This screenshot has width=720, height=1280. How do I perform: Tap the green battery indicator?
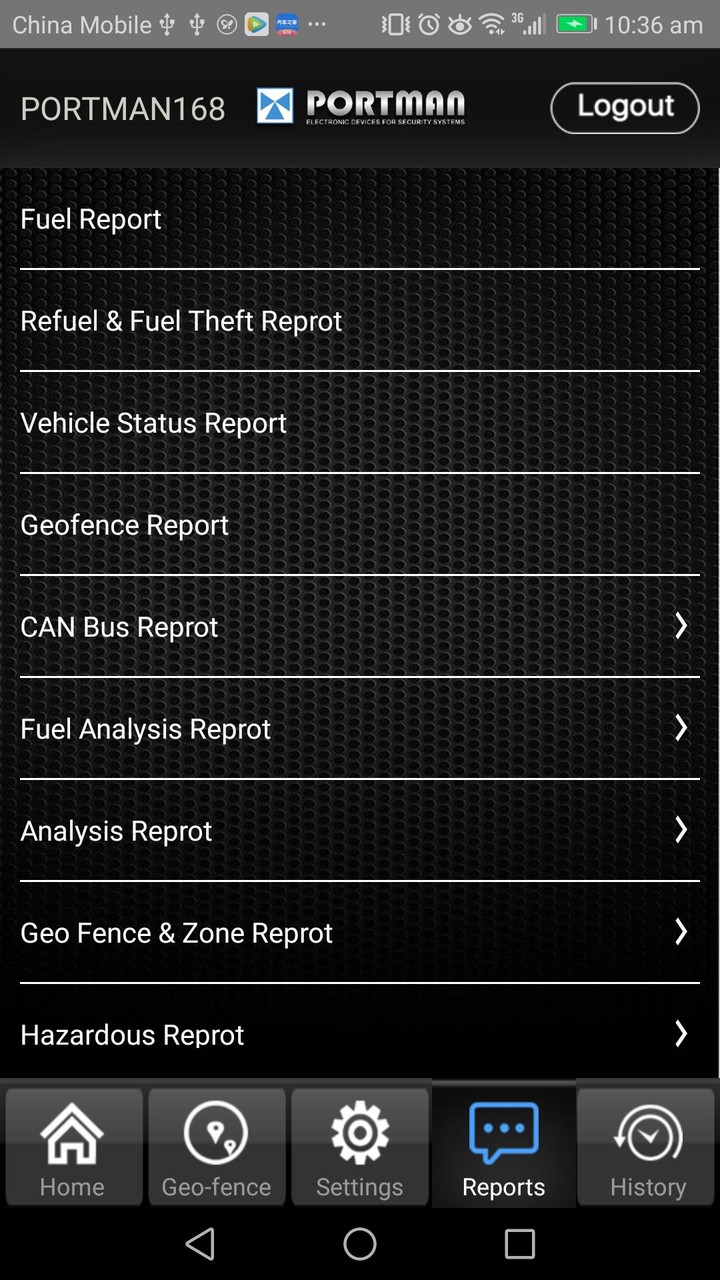[x=573, y=24]
